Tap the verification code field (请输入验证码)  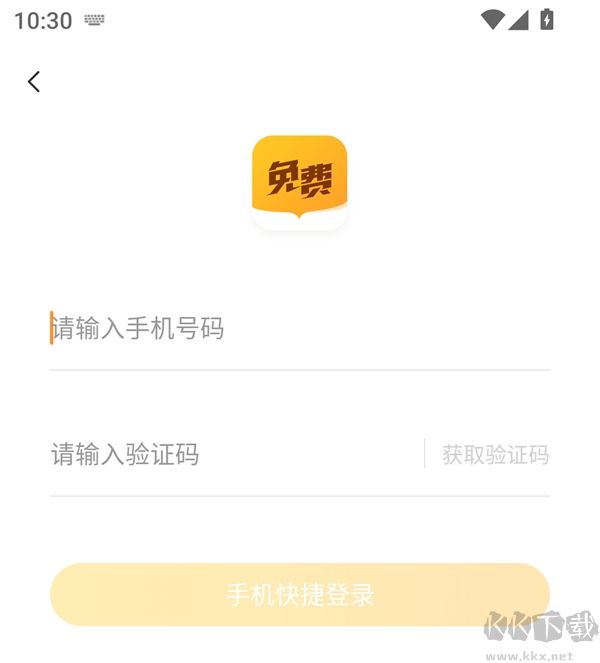pyautogui.click(x=232, y=455)
